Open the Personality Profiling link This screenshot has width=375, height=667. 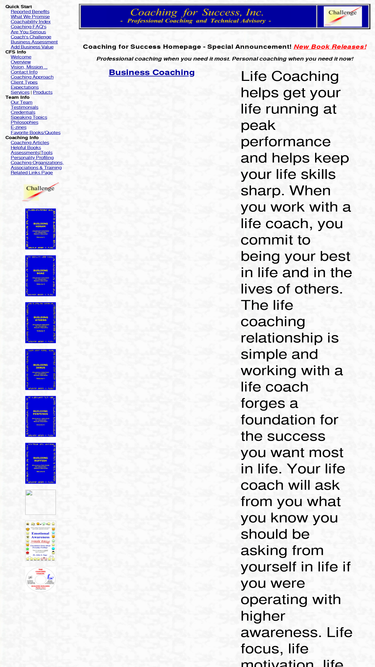point(32,158)
